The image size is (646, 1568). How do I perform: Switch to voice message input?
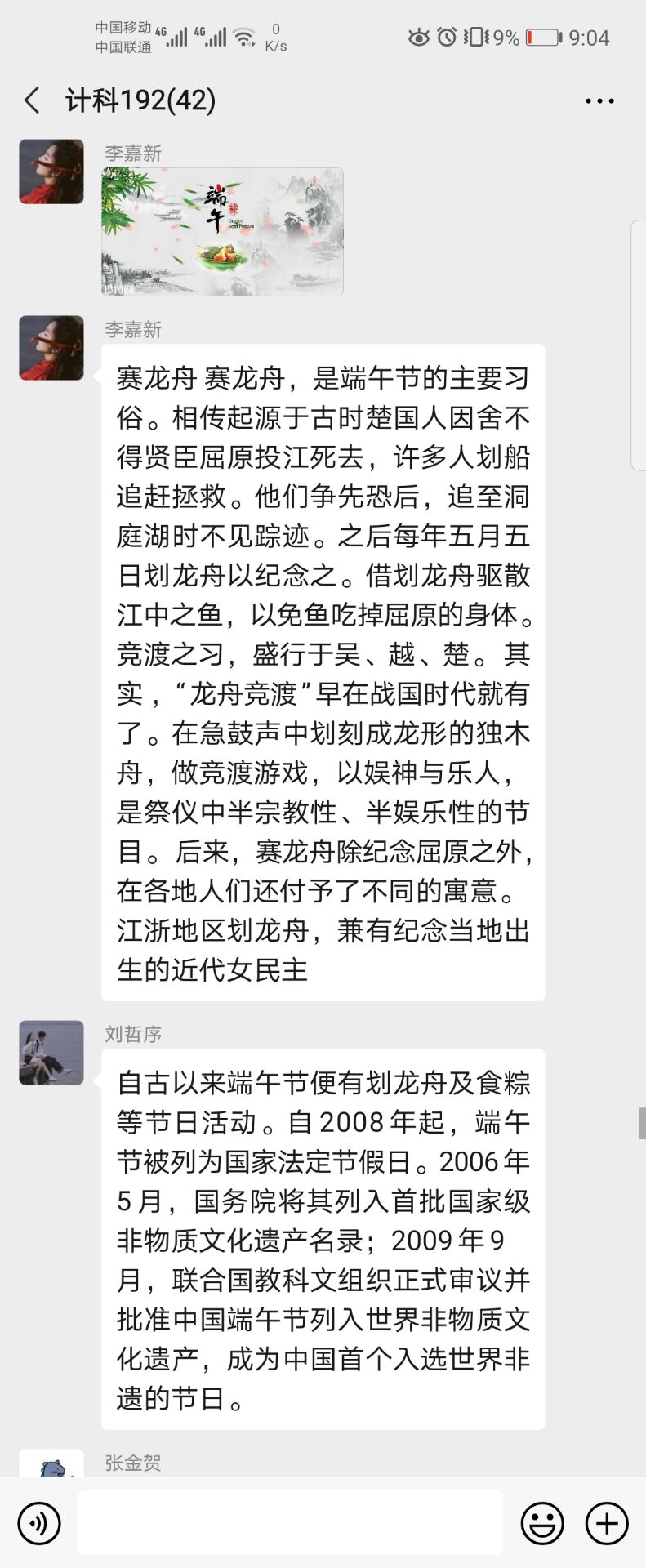click(39, 1523)
